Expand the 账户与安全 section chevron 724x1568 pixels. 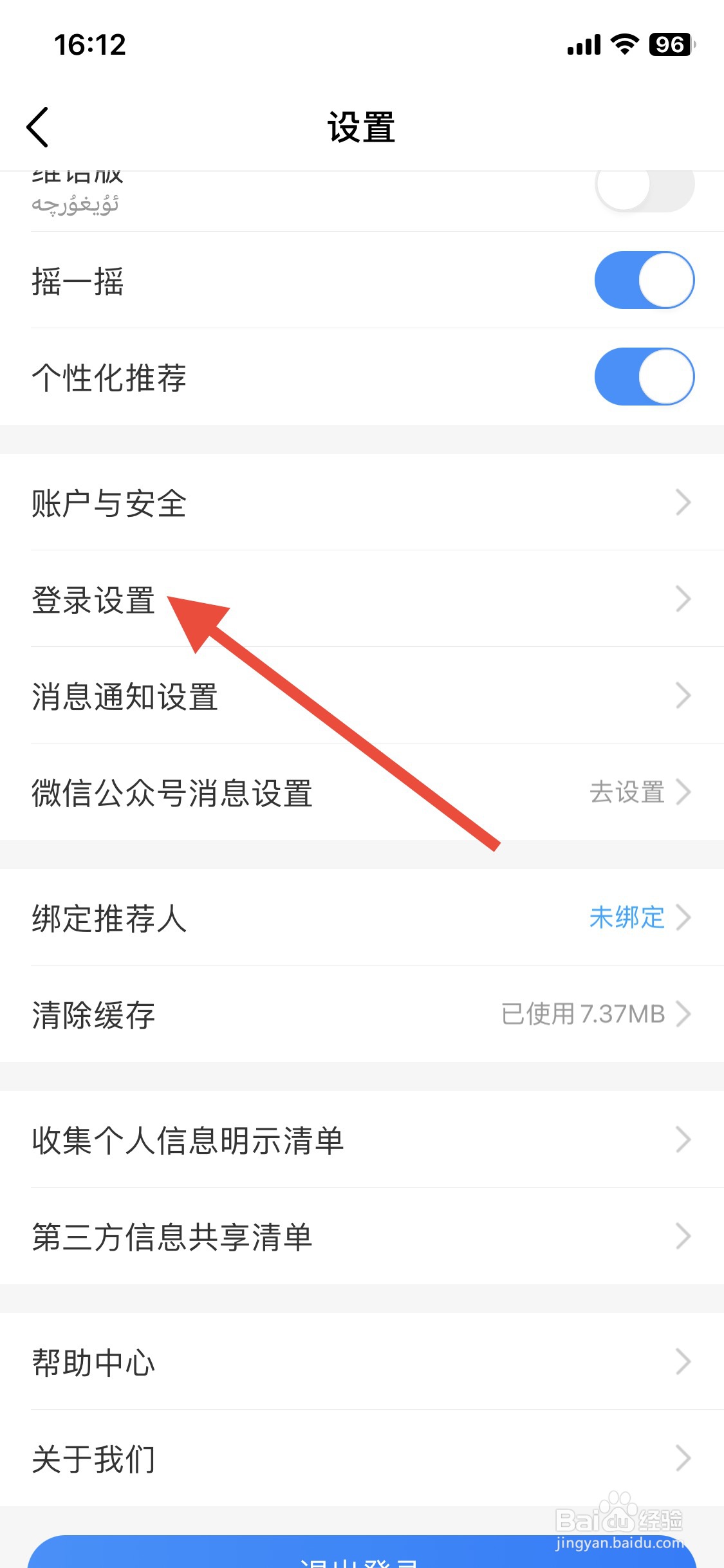pyautogui.click(x=684, y=503)
